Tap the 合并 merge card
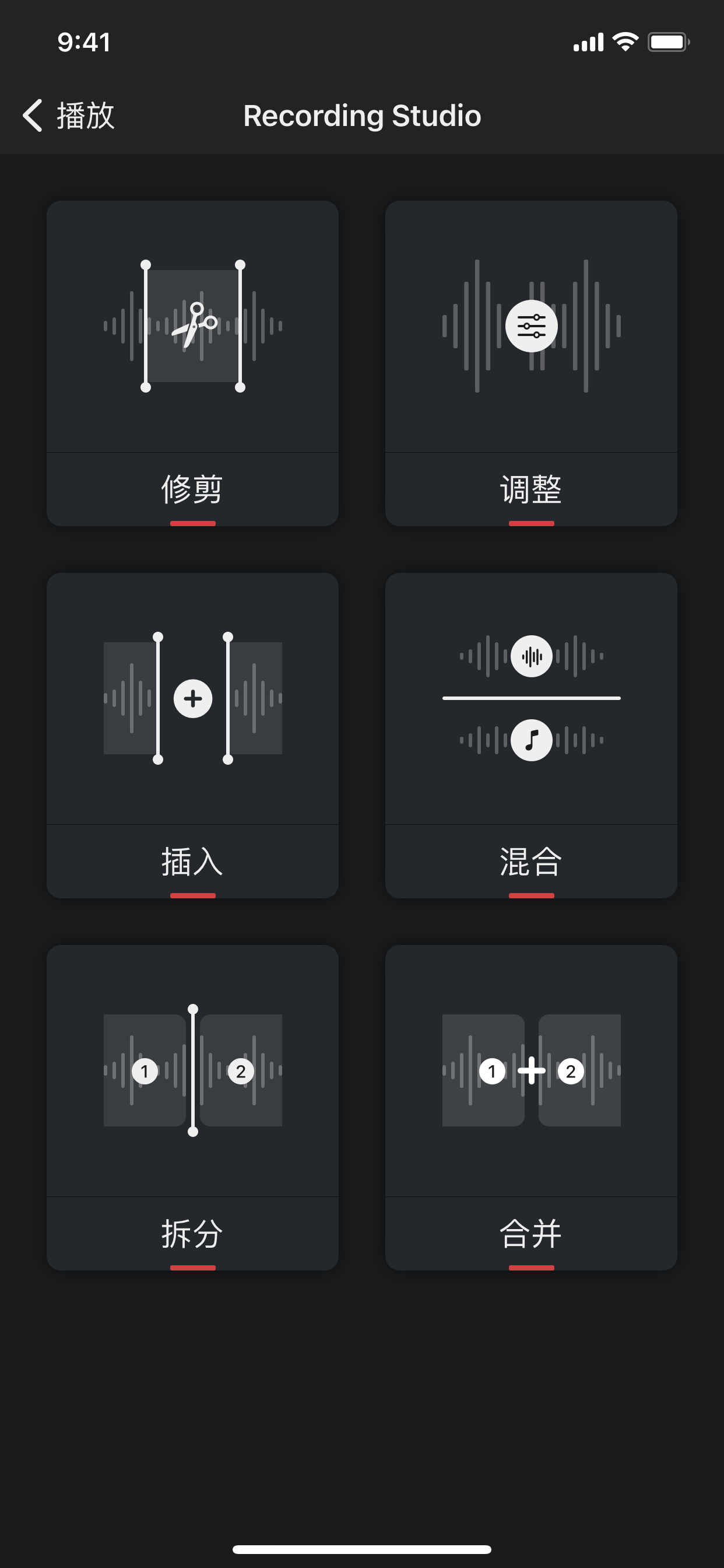Image resolution: width=724 pixels, height=1568 pixels. point(530,1107)
